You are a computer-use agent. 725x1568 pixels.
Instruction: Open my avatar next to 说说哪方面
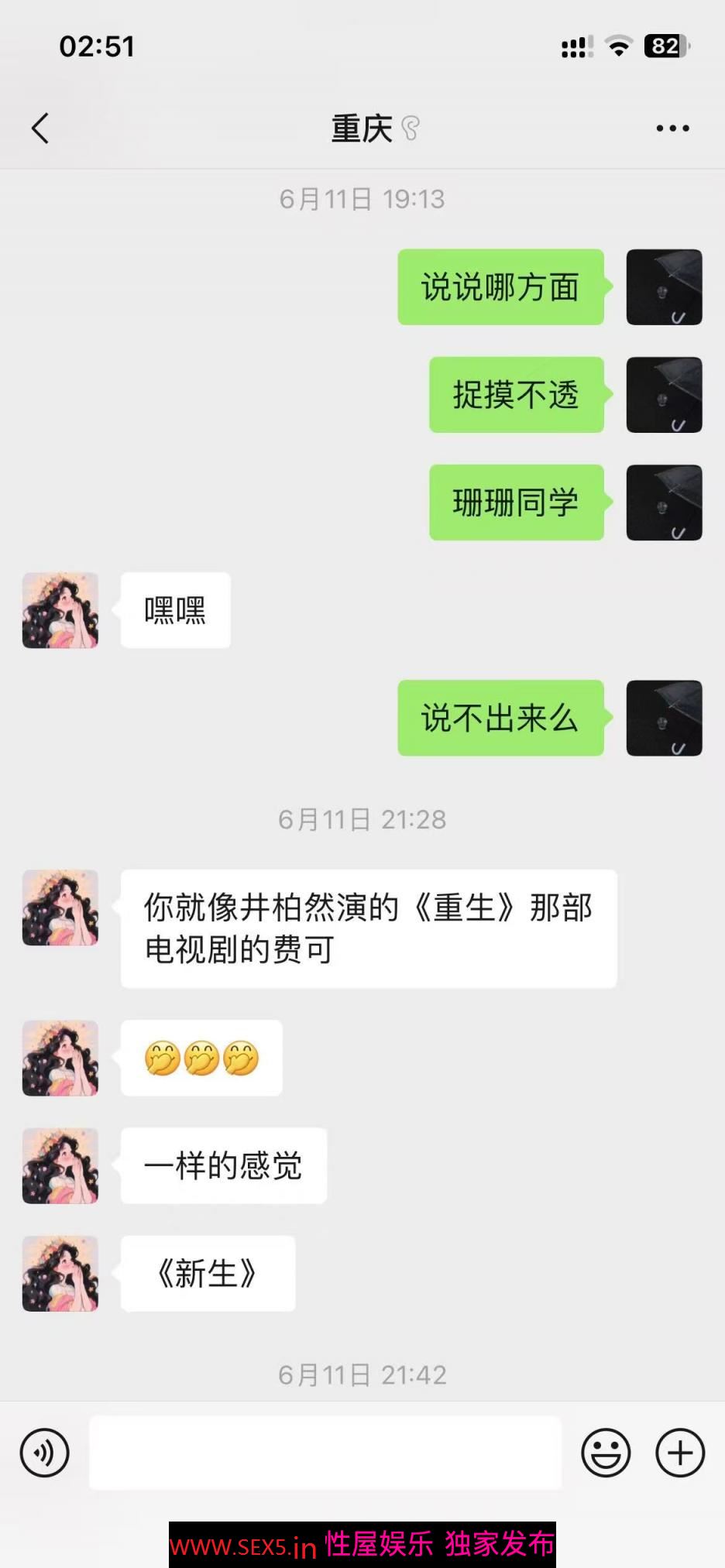point(664,287)
